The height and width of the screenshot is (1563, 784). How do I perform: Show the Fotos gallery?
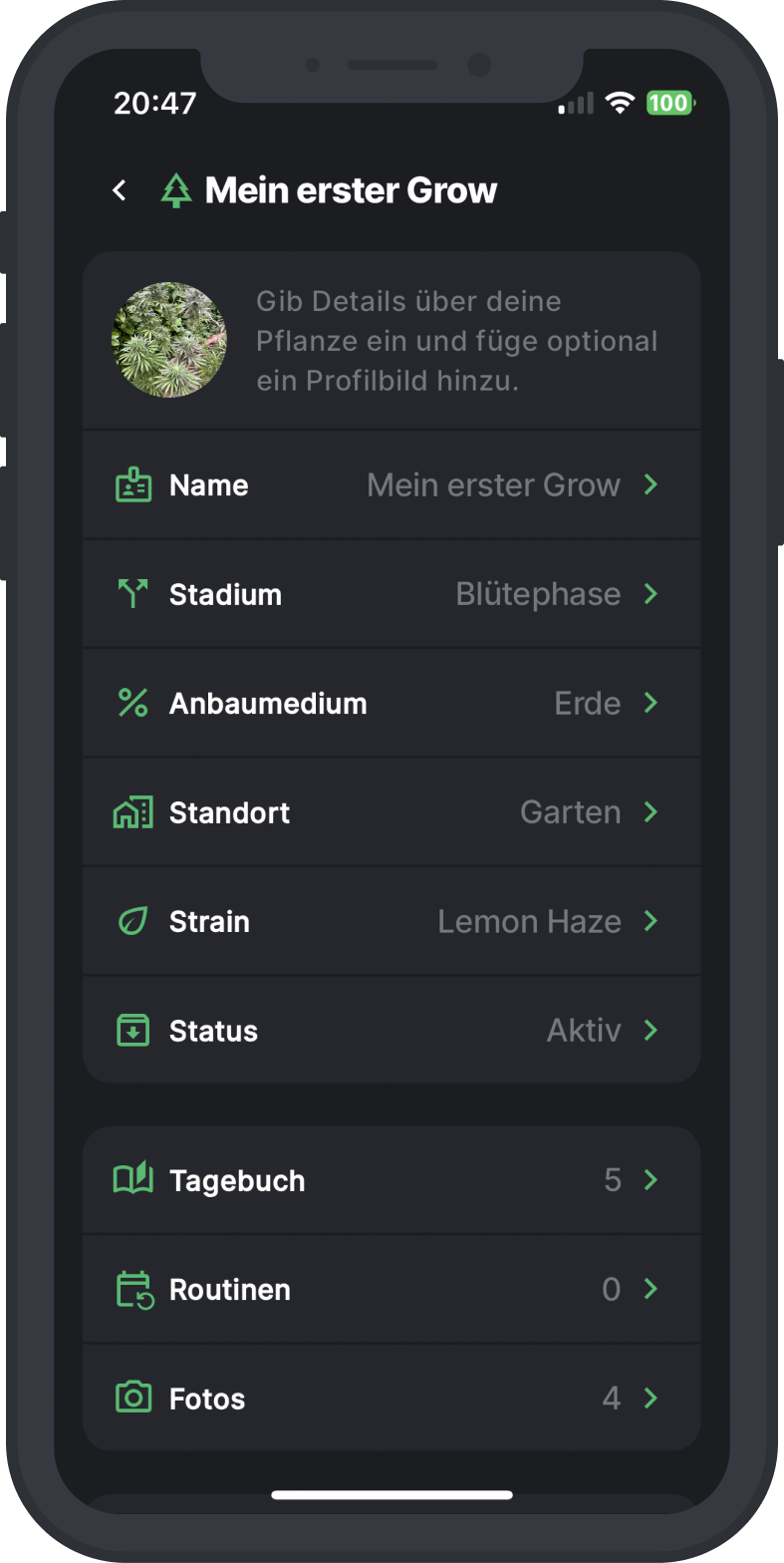(392, 1398)
